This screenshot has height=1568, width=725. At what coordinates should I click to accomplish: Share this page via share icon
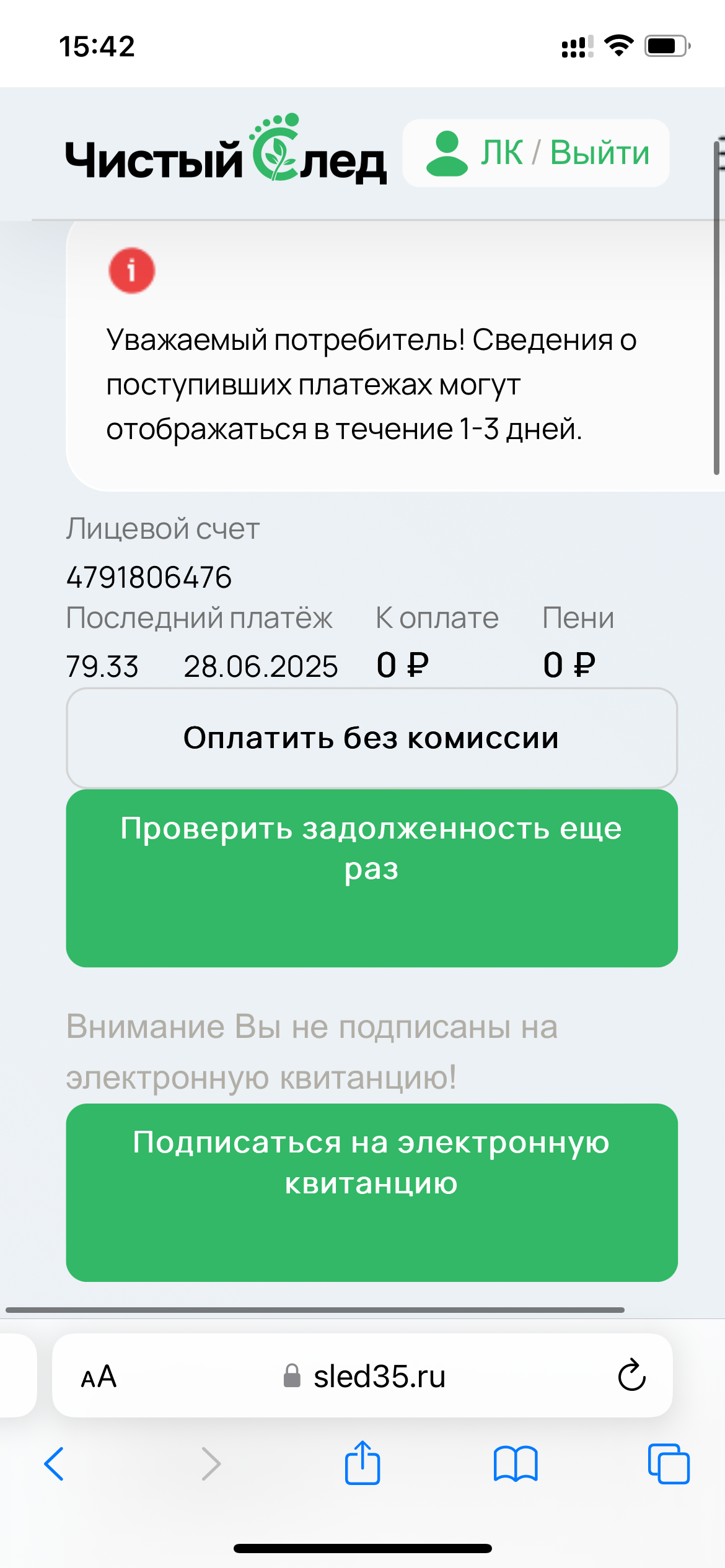362,1463
